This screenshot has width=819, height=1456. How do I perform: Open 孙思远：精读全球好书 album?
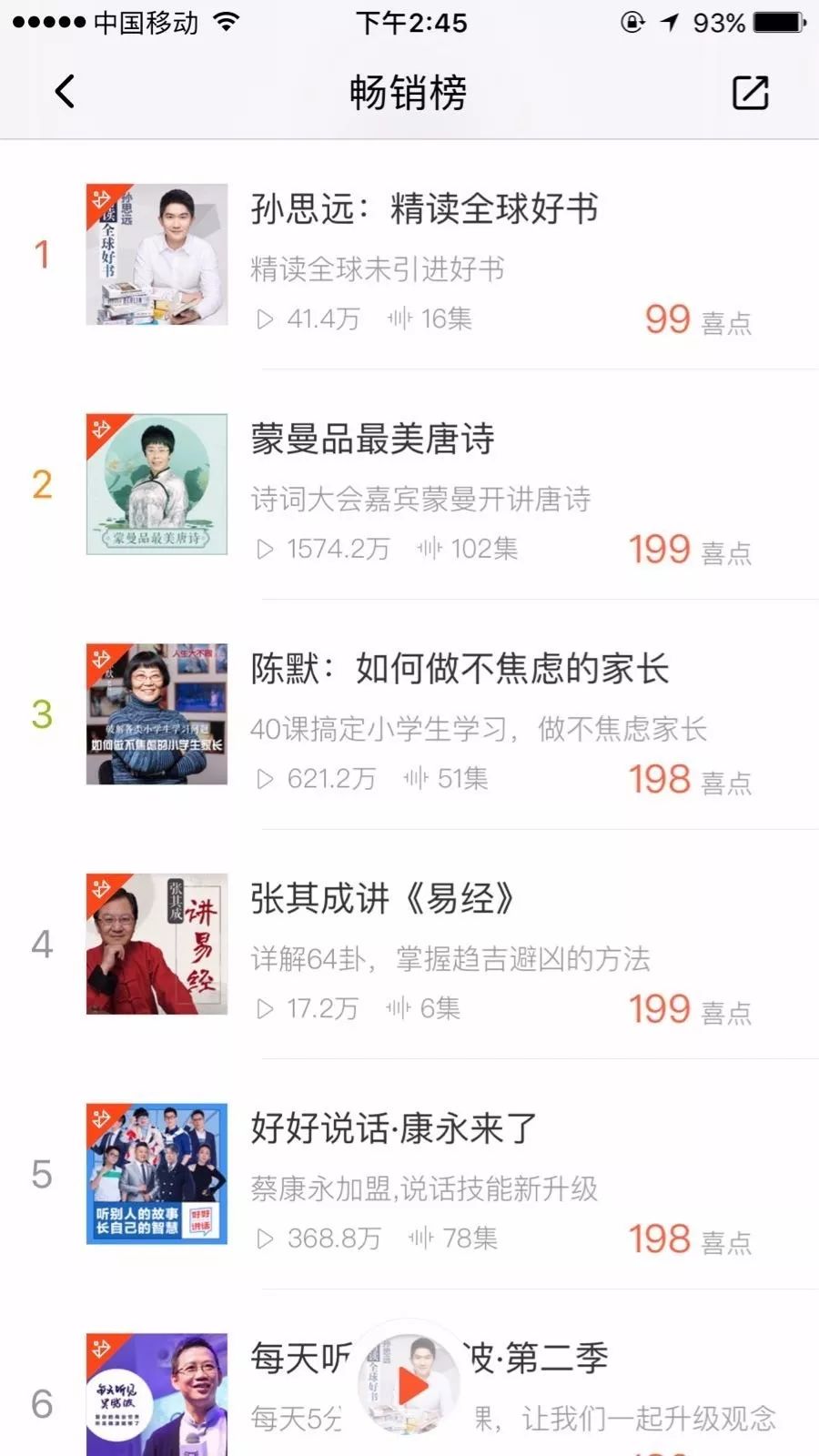(424, 209)
